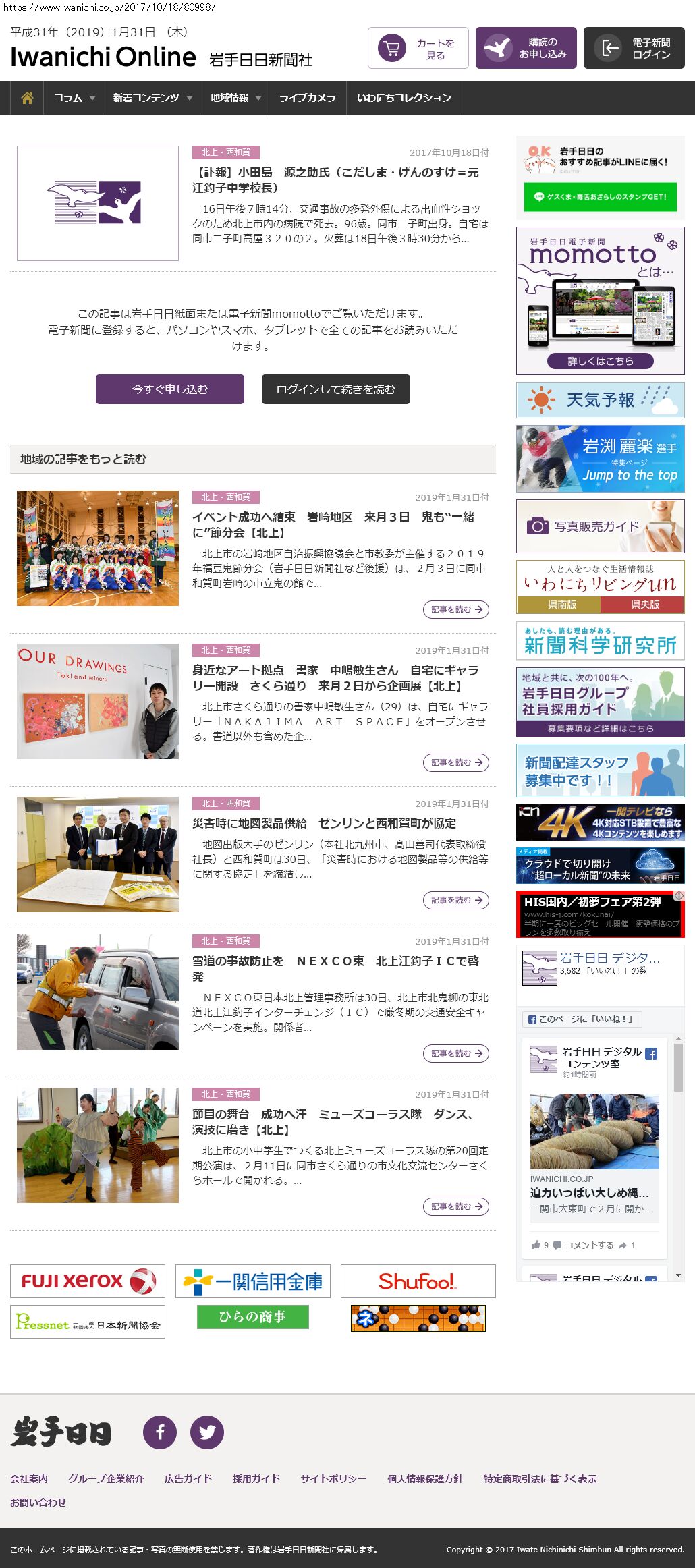
Task: Tap ログインして続きを読む
Action: [336, 389]
